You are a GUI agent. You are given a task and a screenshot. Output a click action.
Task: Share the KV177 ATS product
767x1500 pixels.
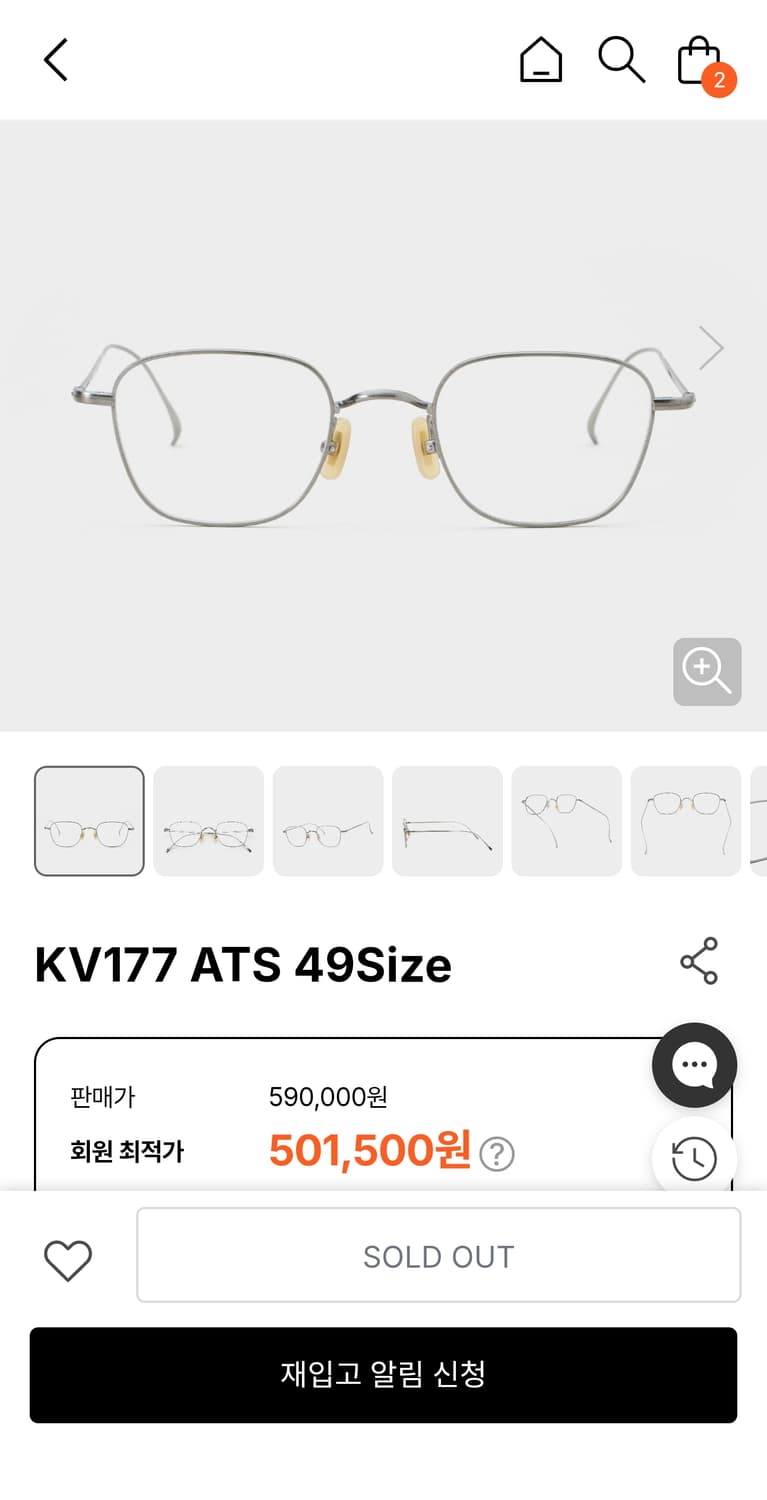point(698,958)
